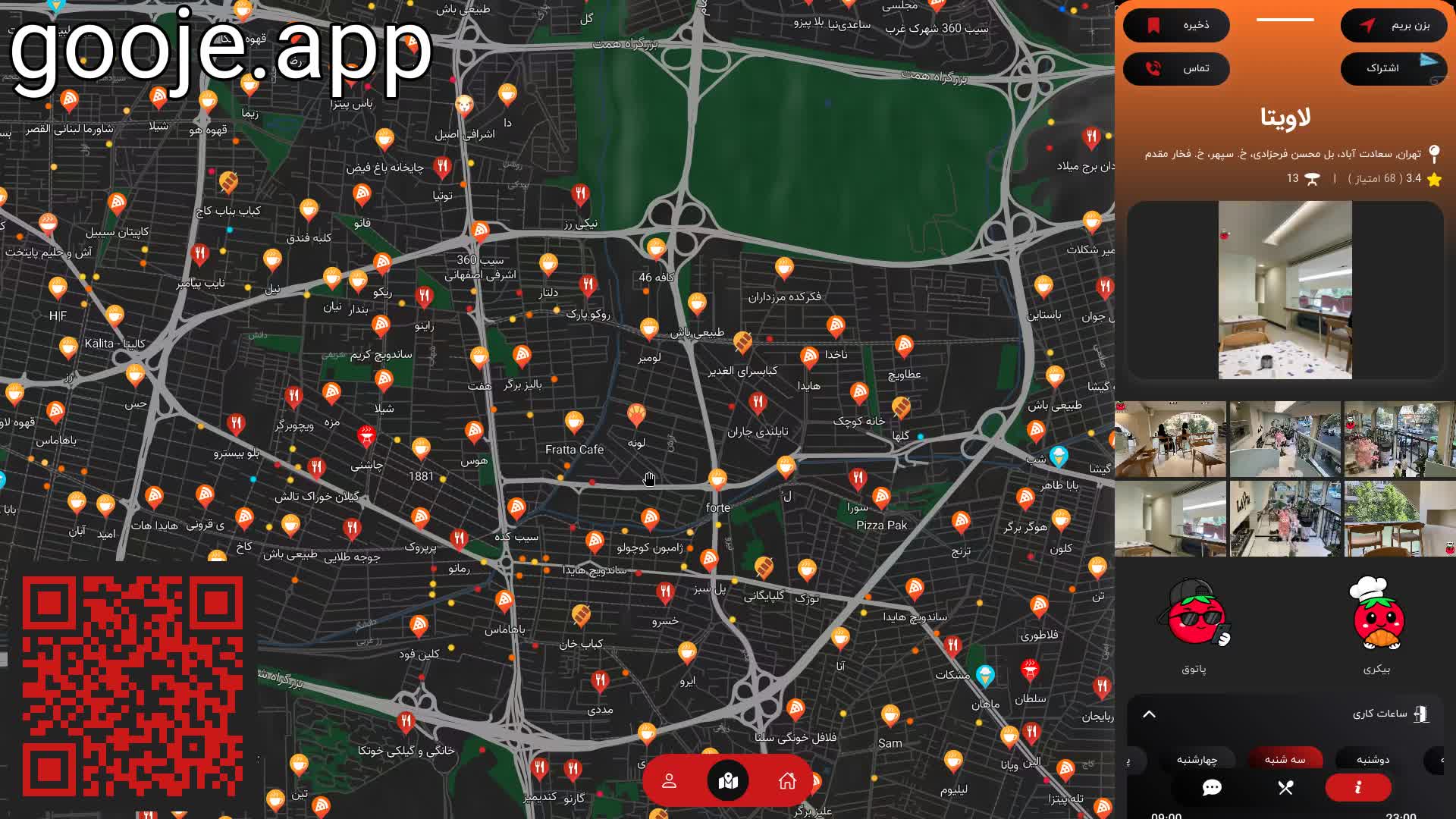Tap the forte cafe map pin
The width and height of the screenshot is (1456, 819).
(717, 479)
